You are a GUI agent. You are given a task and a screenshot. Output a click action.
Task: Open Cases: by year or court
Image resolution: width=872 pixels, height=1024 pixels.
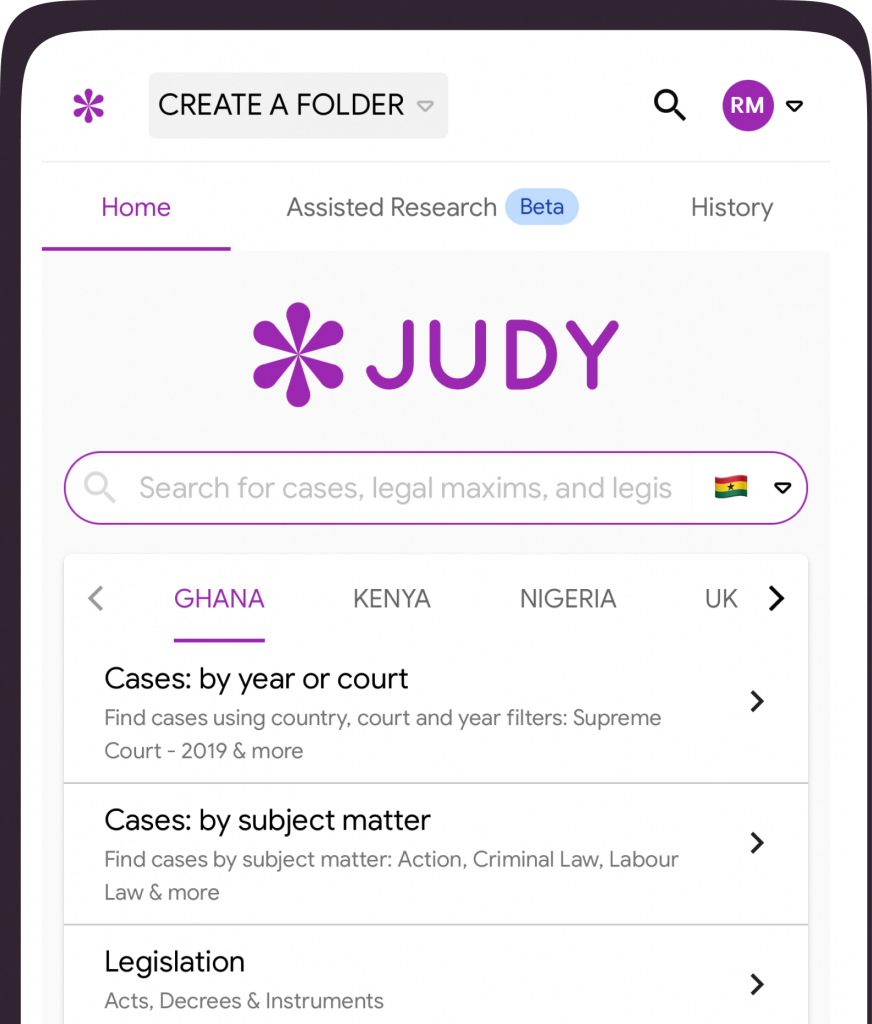[x=435, y=711]
